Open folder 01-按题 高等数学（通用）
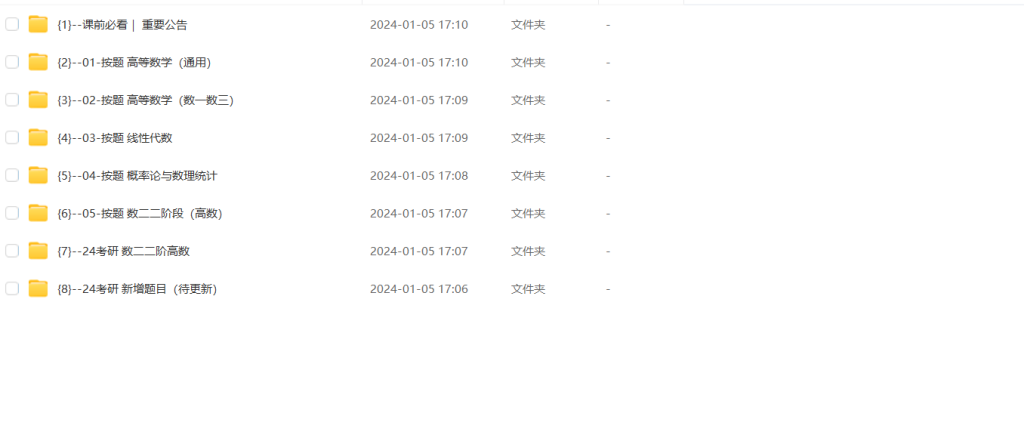 coord(134,62)
